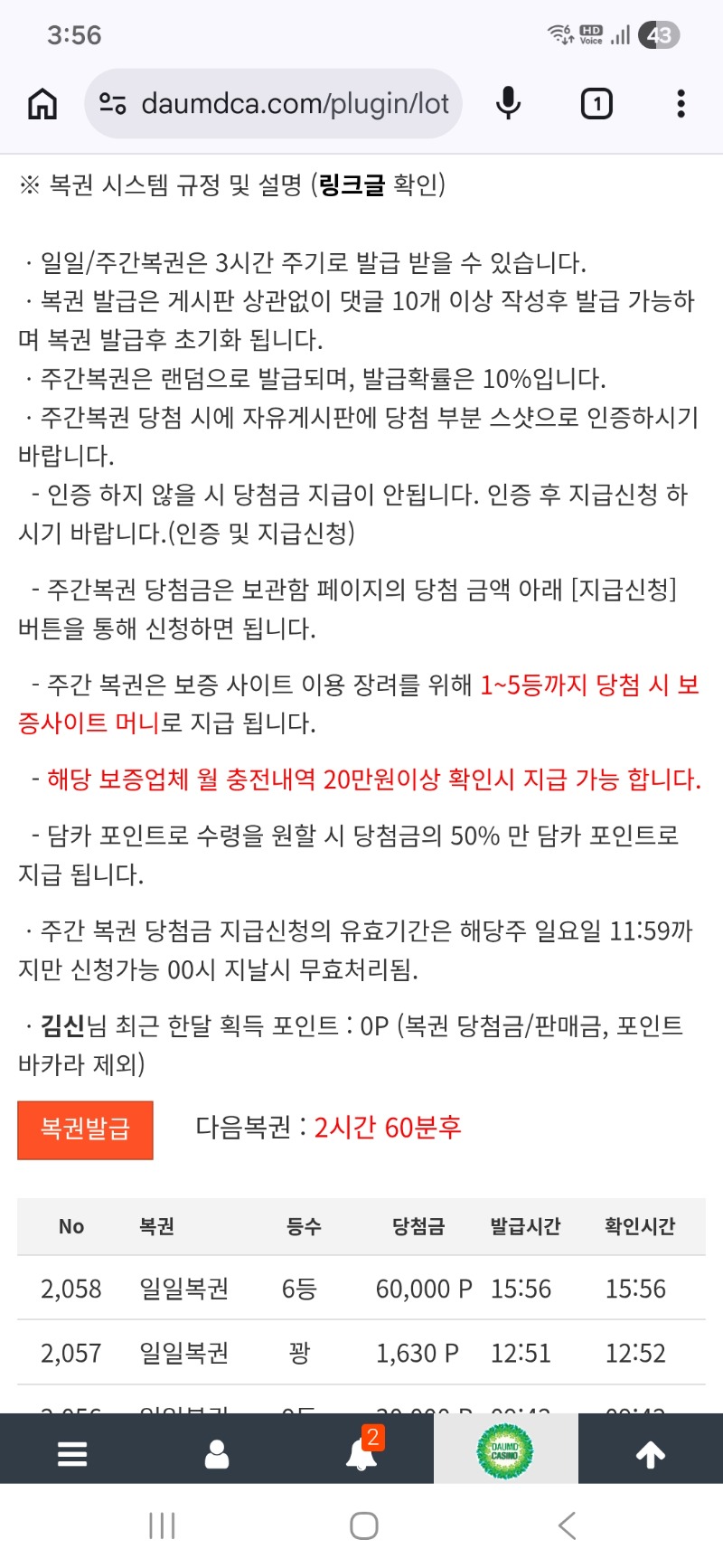This screenshot has height=1568, width=723.
Task: Open the hamburger menu in the bottom bar
Action: click(x=72, y=1453)
